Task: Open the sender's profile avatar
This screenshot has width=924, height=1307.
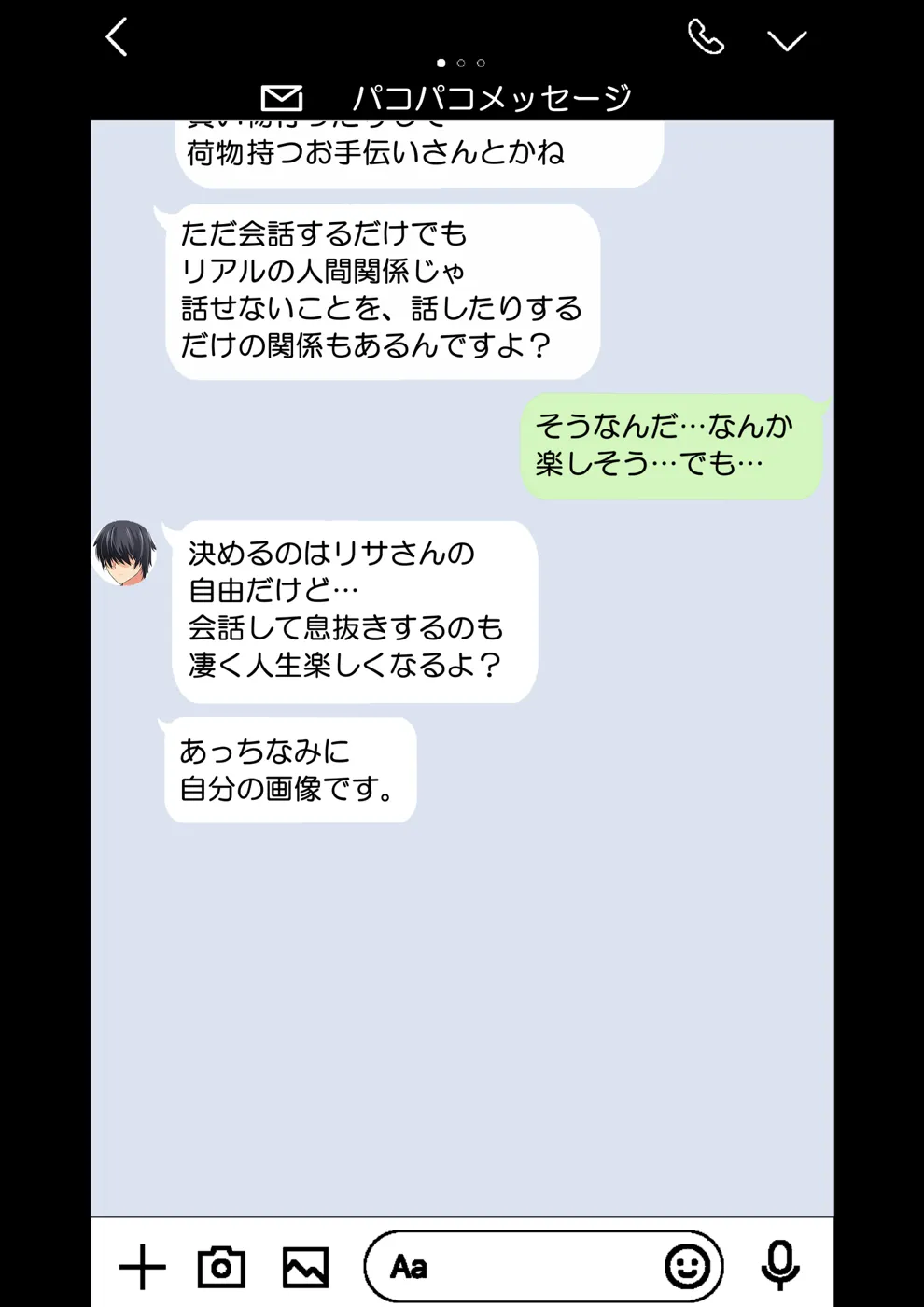Action: (x=124, y=553)
